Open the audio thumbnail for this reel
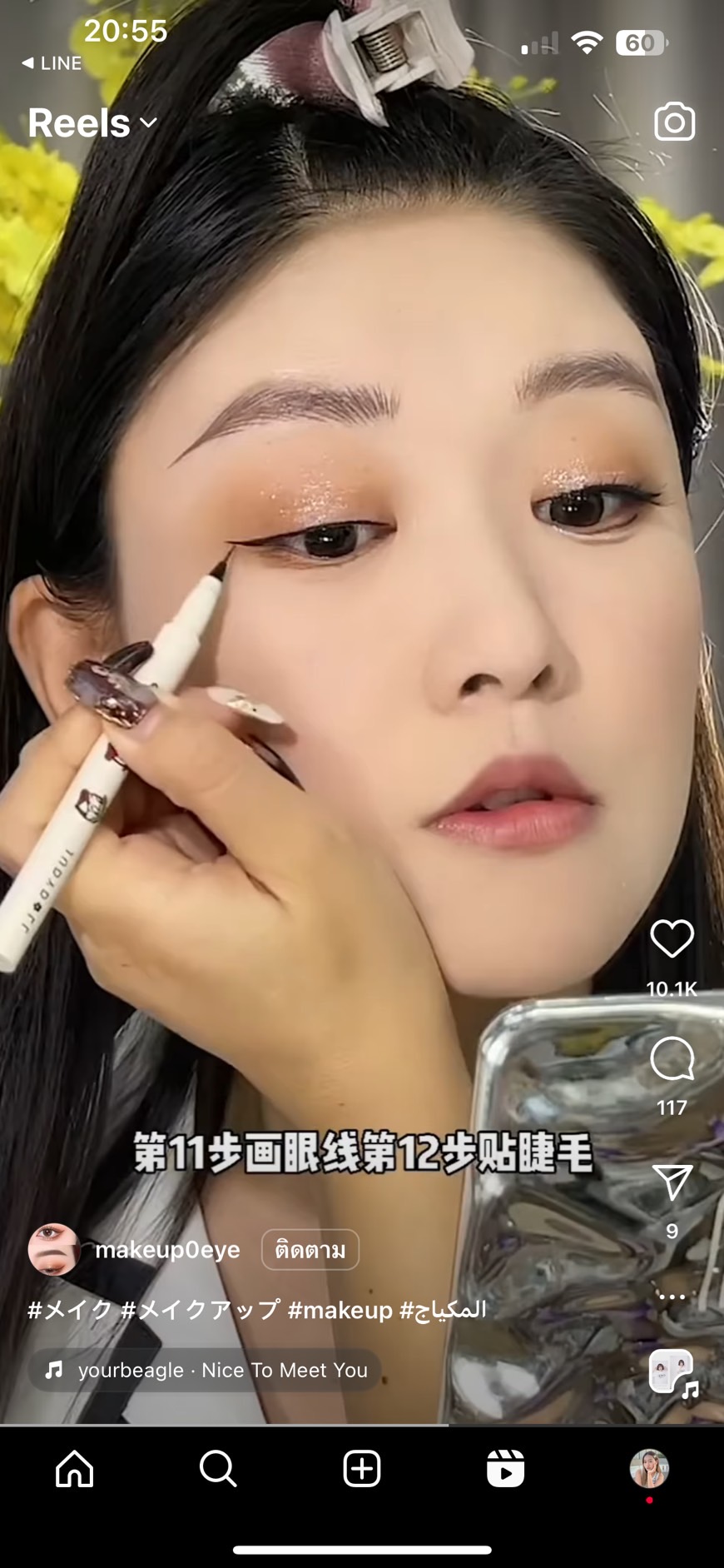The width and height of the screenshot is (724, 1568). [x=672, y=1372]
